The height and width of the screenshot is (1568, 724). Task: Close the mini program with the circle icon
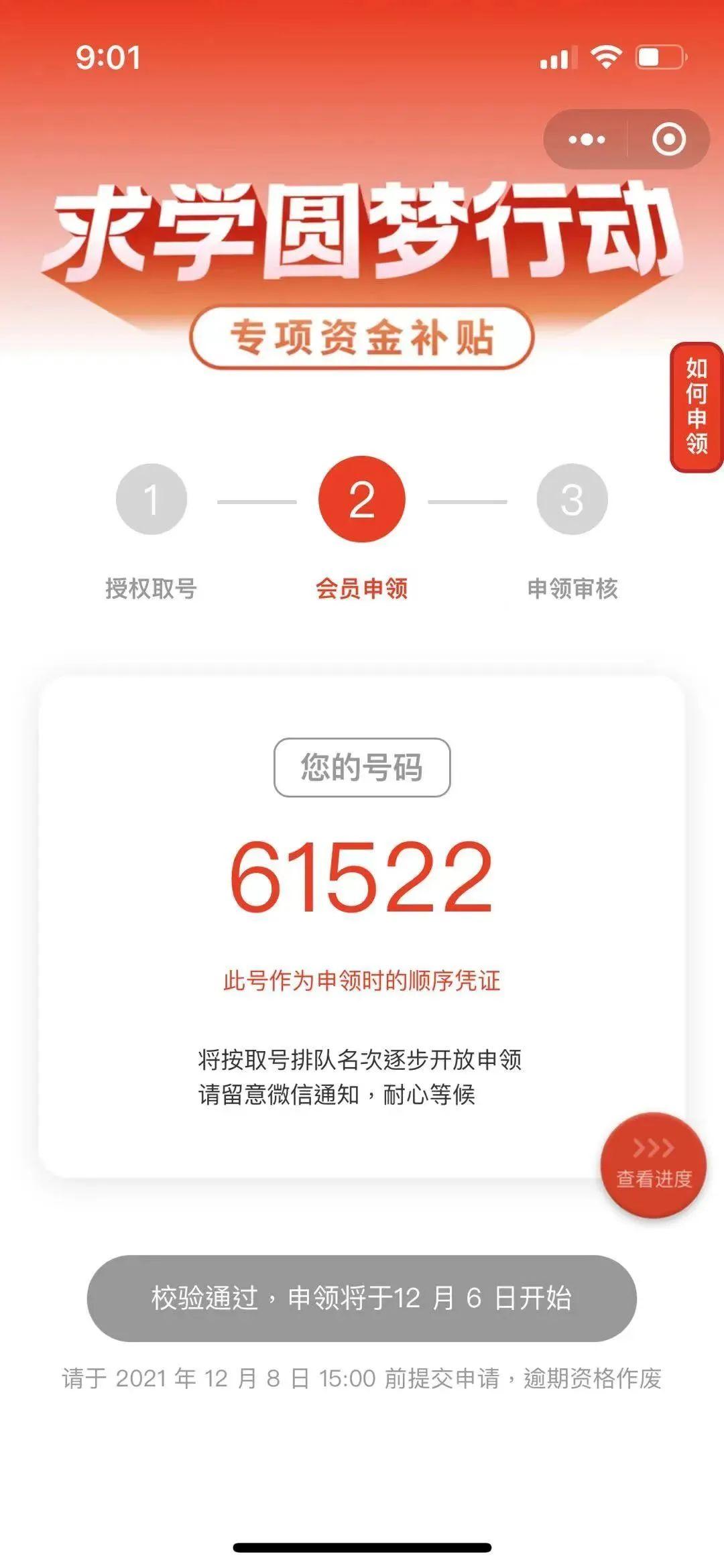point(668,139)
